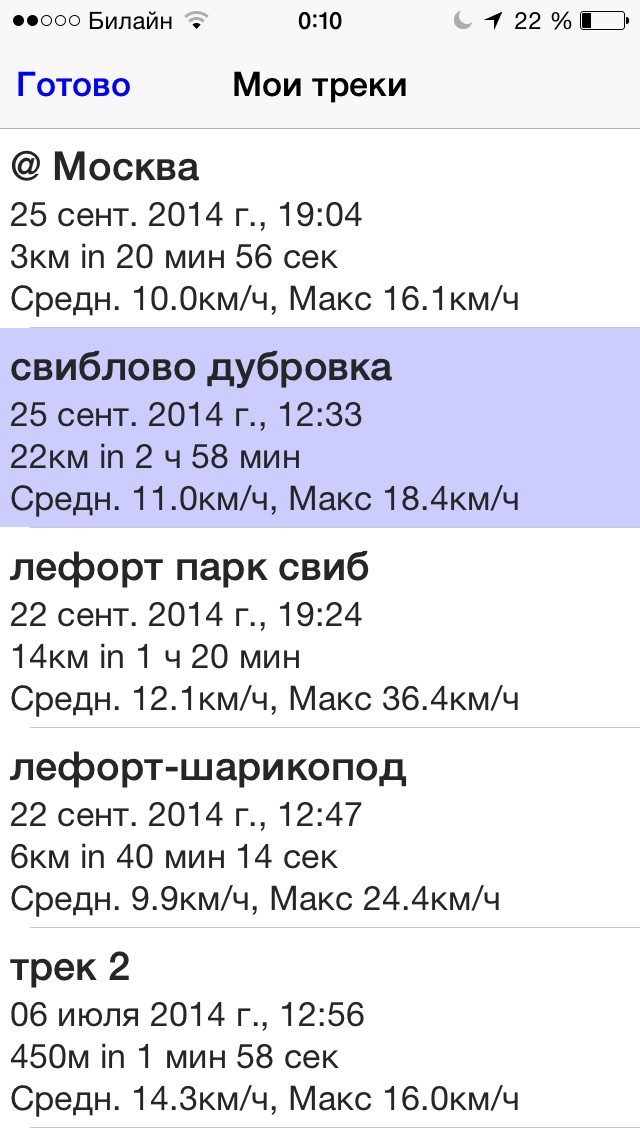Image resolution: width=640 pixels, height=1136 pixels.
Task: Open the @ Москва track
Action: 320,228
